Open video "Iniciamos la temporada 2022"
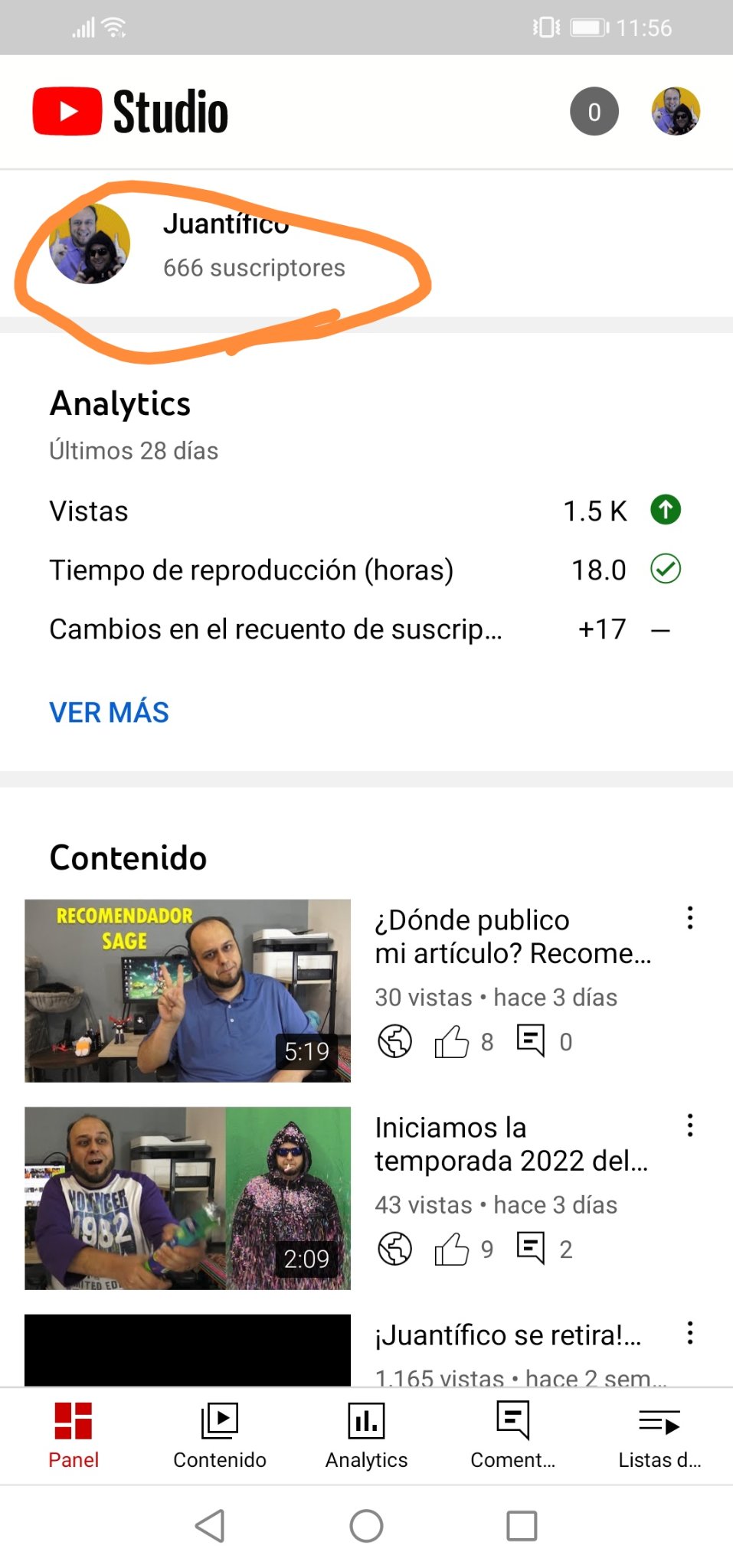 click(x=188, y=1197)
